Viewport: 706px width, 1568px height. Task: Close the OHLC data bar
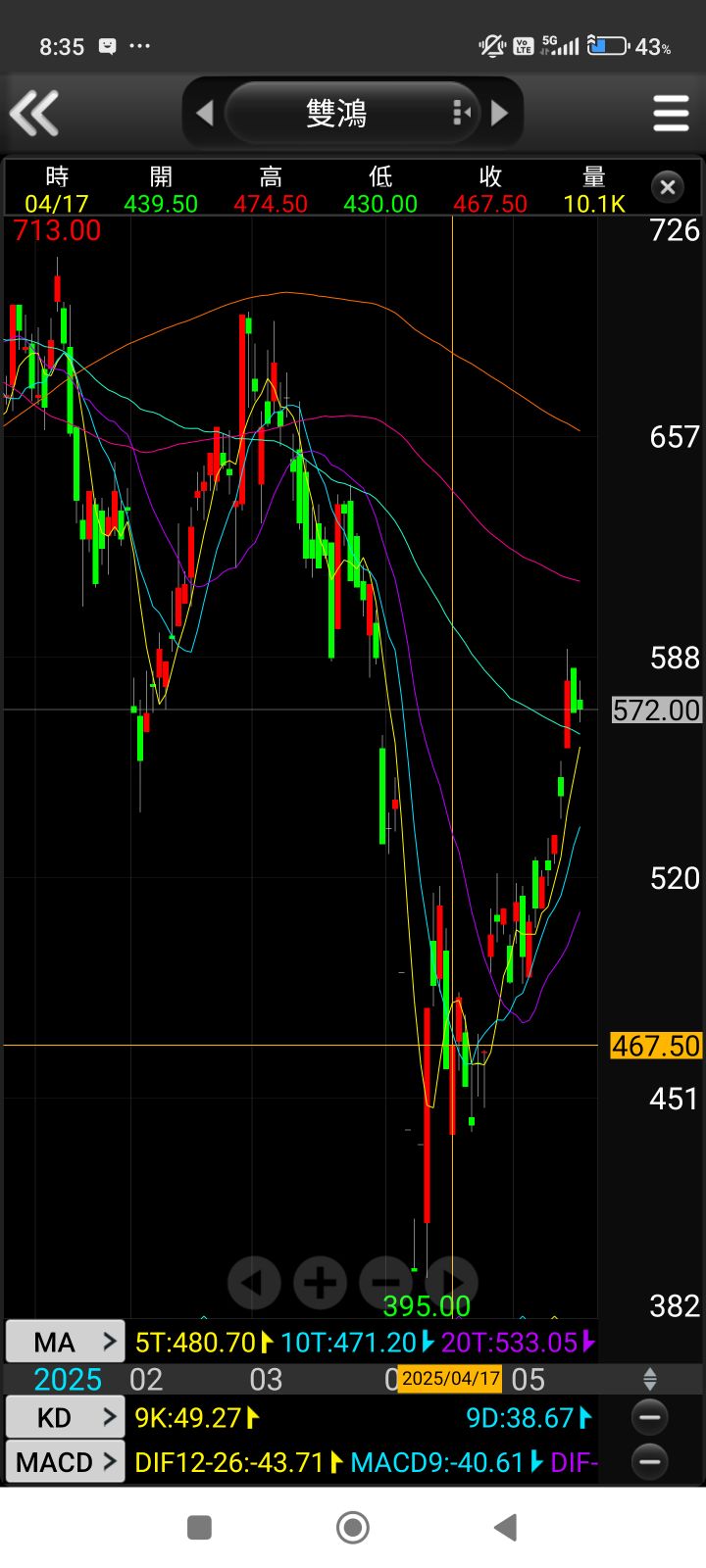(x=668, y=187)
